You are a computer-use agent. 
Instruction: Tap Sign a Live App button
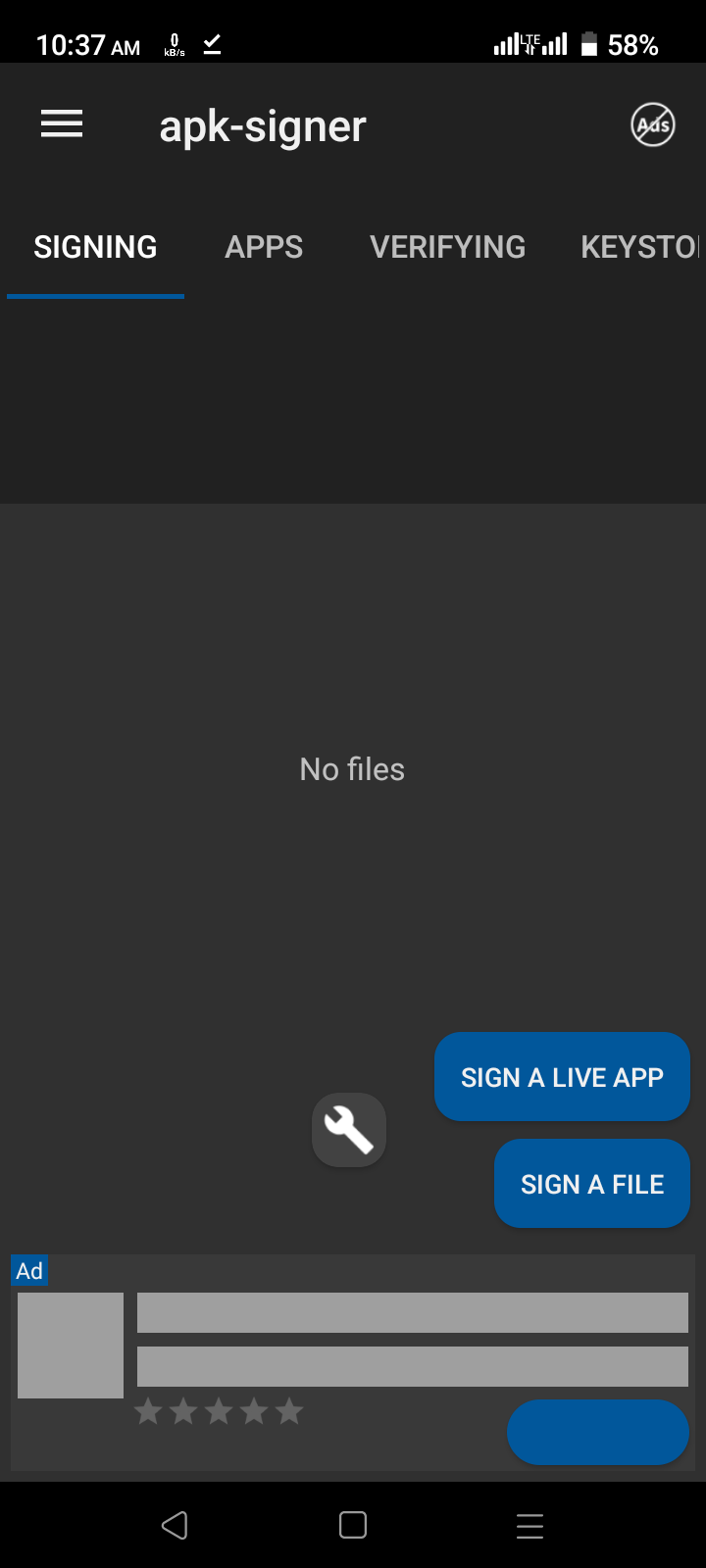click(562, 1077)
